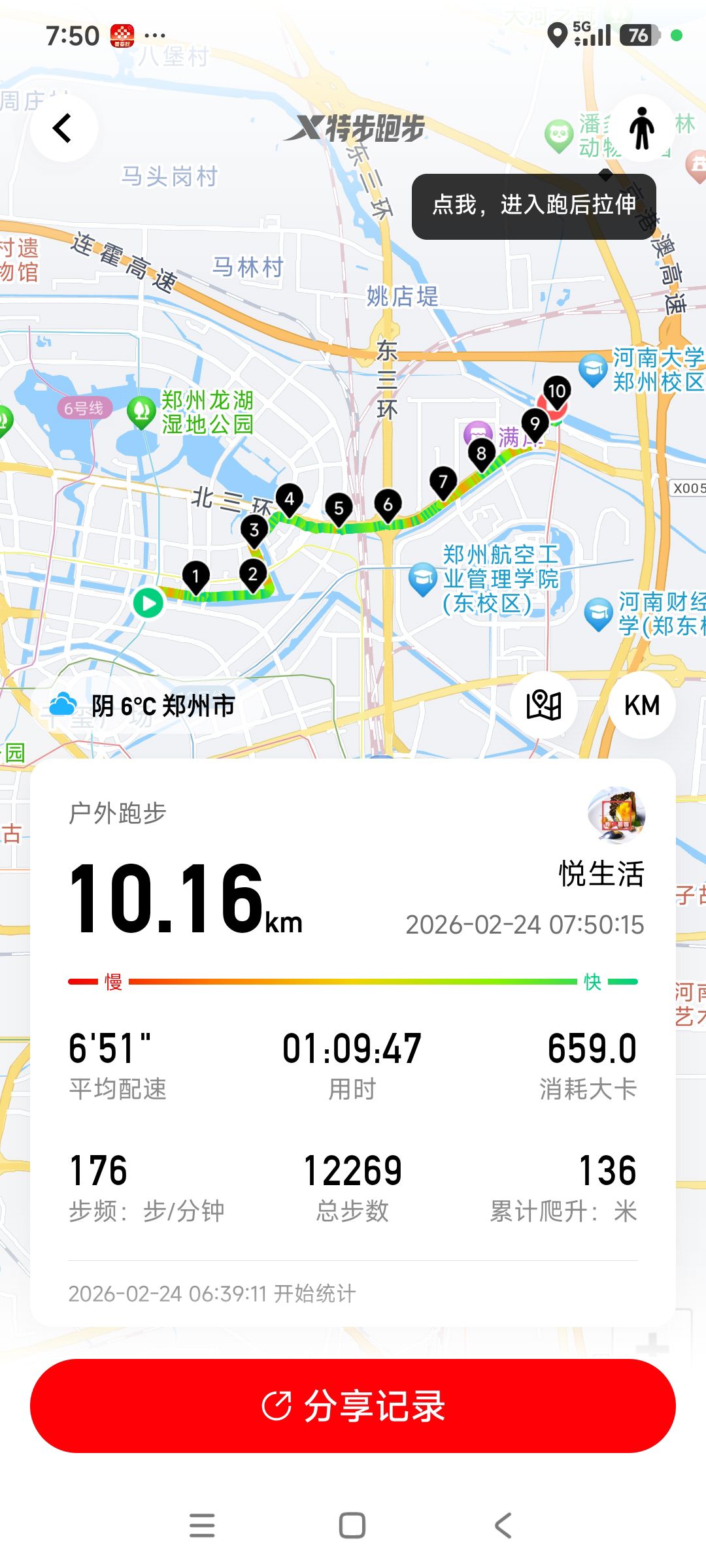Open the system recent apps menu
Image resolution: width=706 pixels, height=1568 pixels.
point(202,1526)
